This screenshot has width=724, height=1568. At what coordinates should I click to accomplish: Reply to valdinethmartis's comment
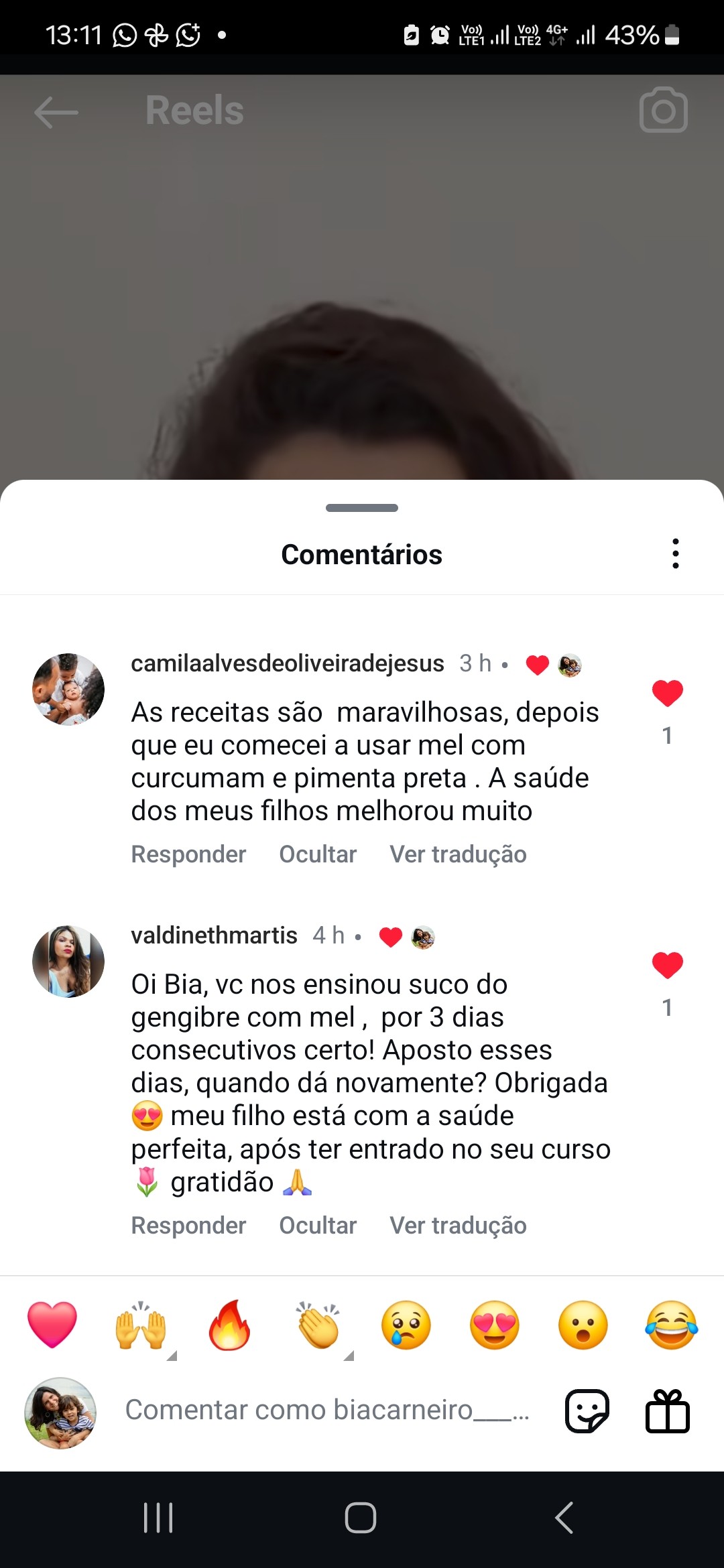(188, 1226)
